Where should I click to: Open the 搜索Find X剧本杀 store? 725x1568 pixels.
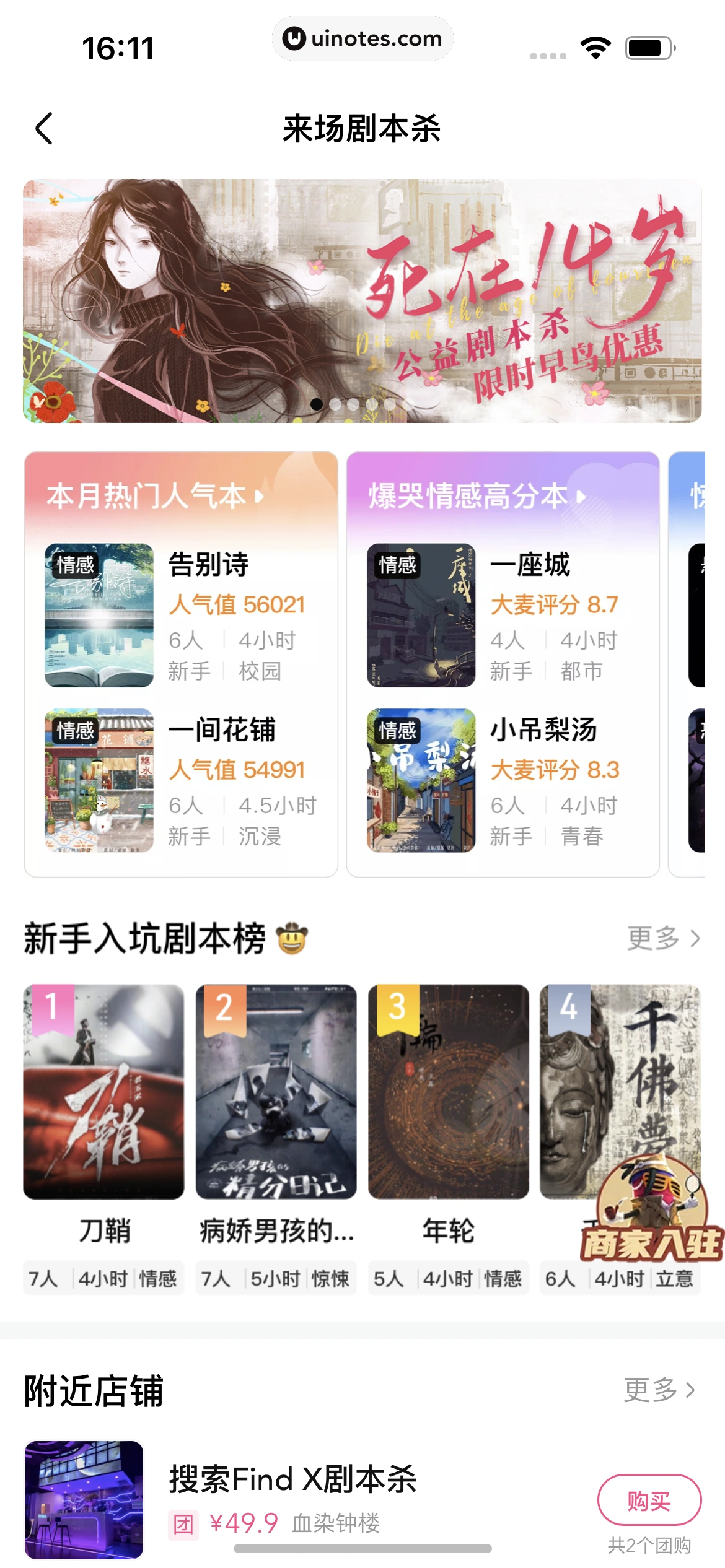[x=292, y=1479]
